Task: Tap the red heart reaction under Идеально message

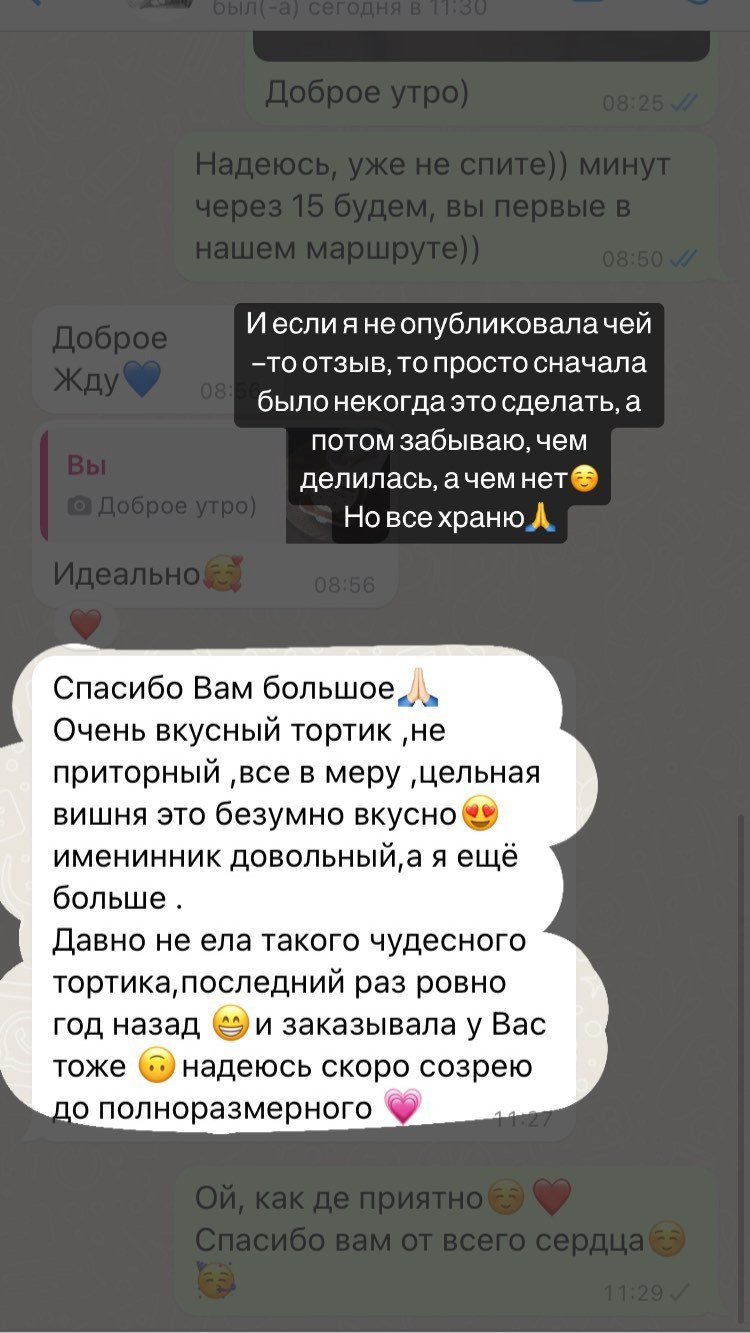Action: coord(84,624)
